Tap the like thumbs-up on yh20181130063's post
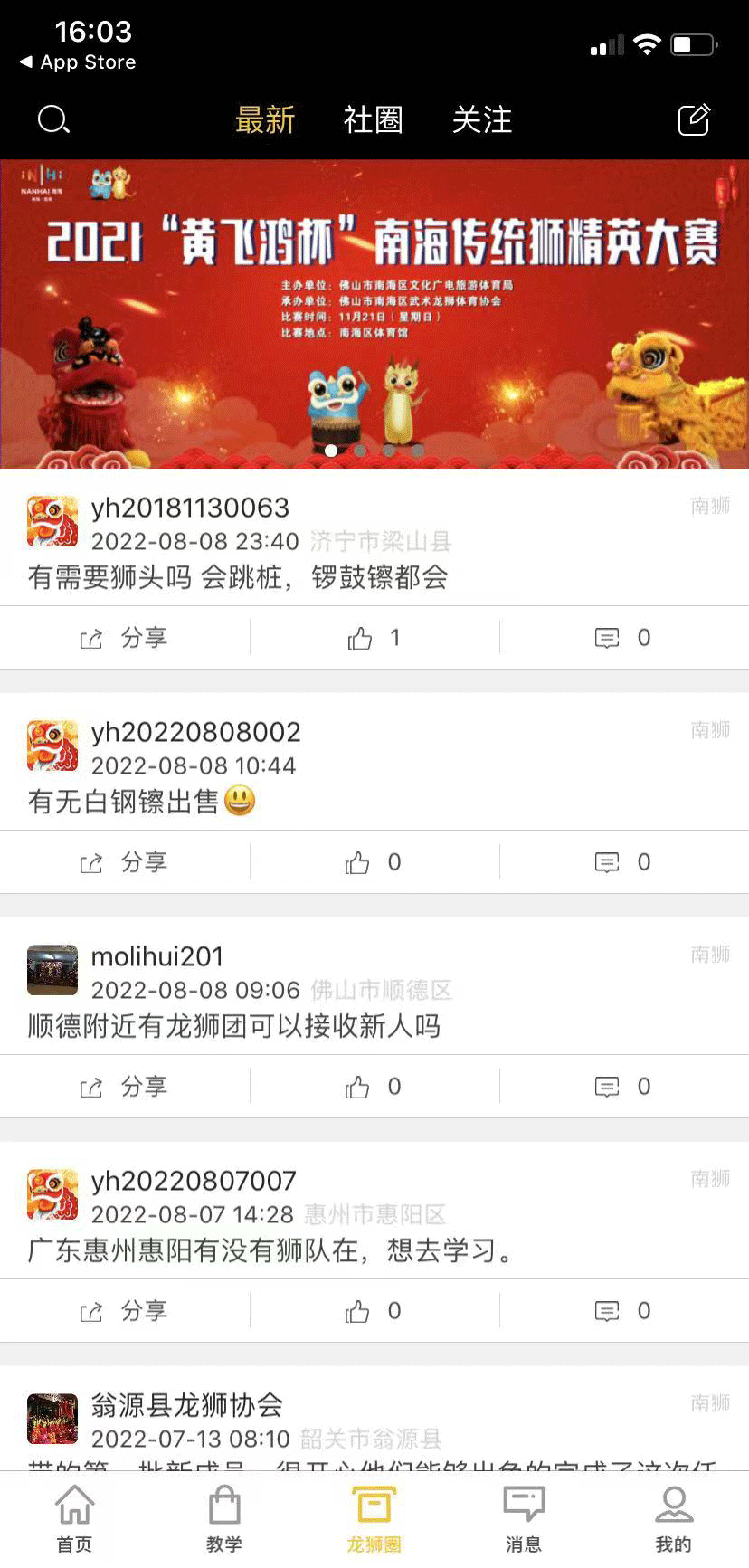The image size is (749, 1568). tap(361, 637)
